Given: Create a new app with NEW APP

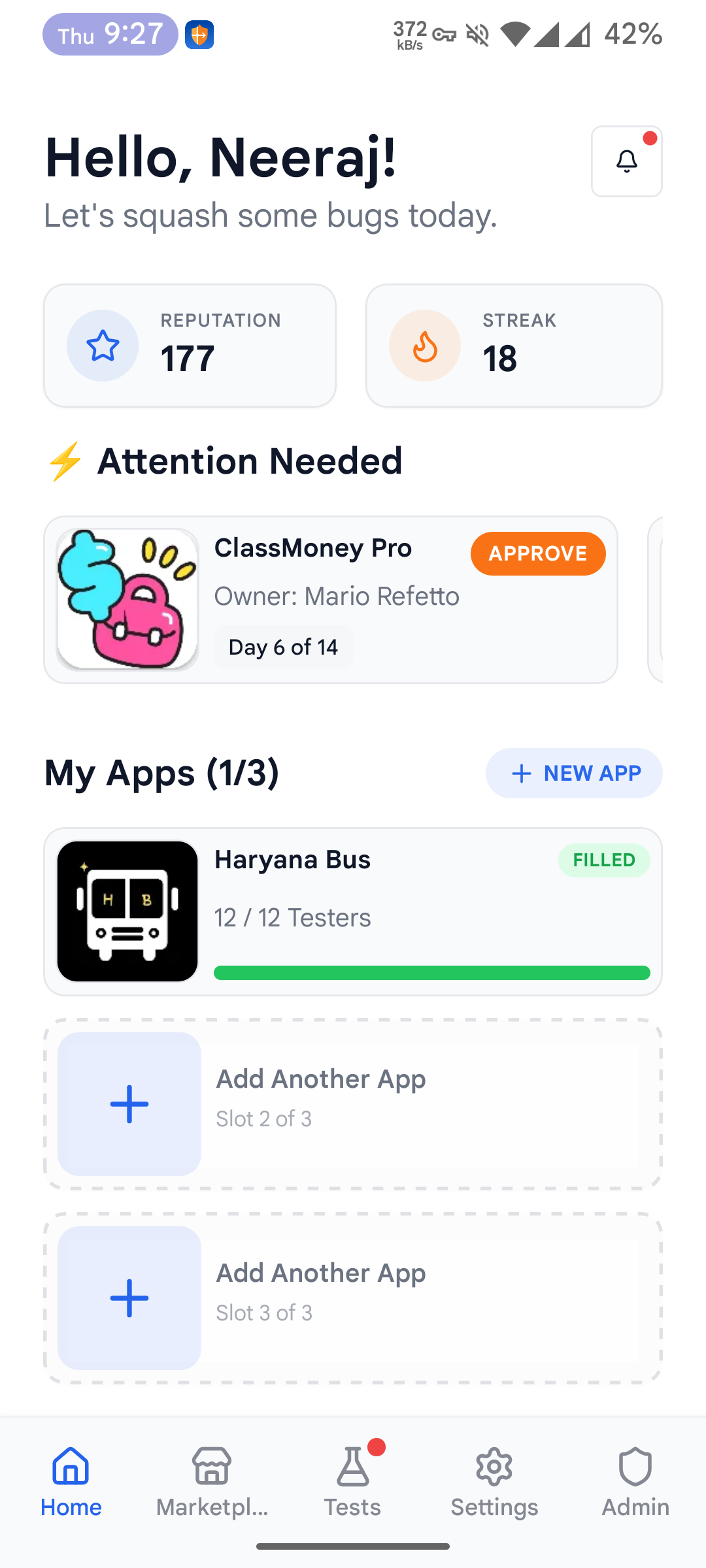Looking at the screenshot, I should pos(573,773).
